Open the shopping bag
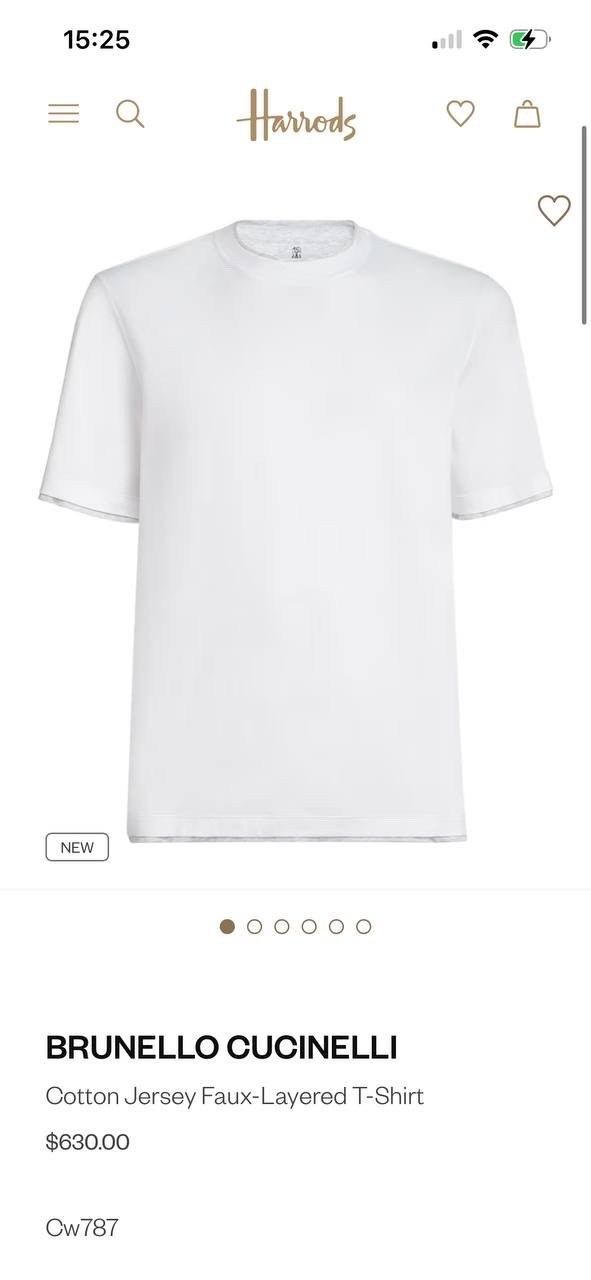591x1280 pixels. (x=527, y=114)
